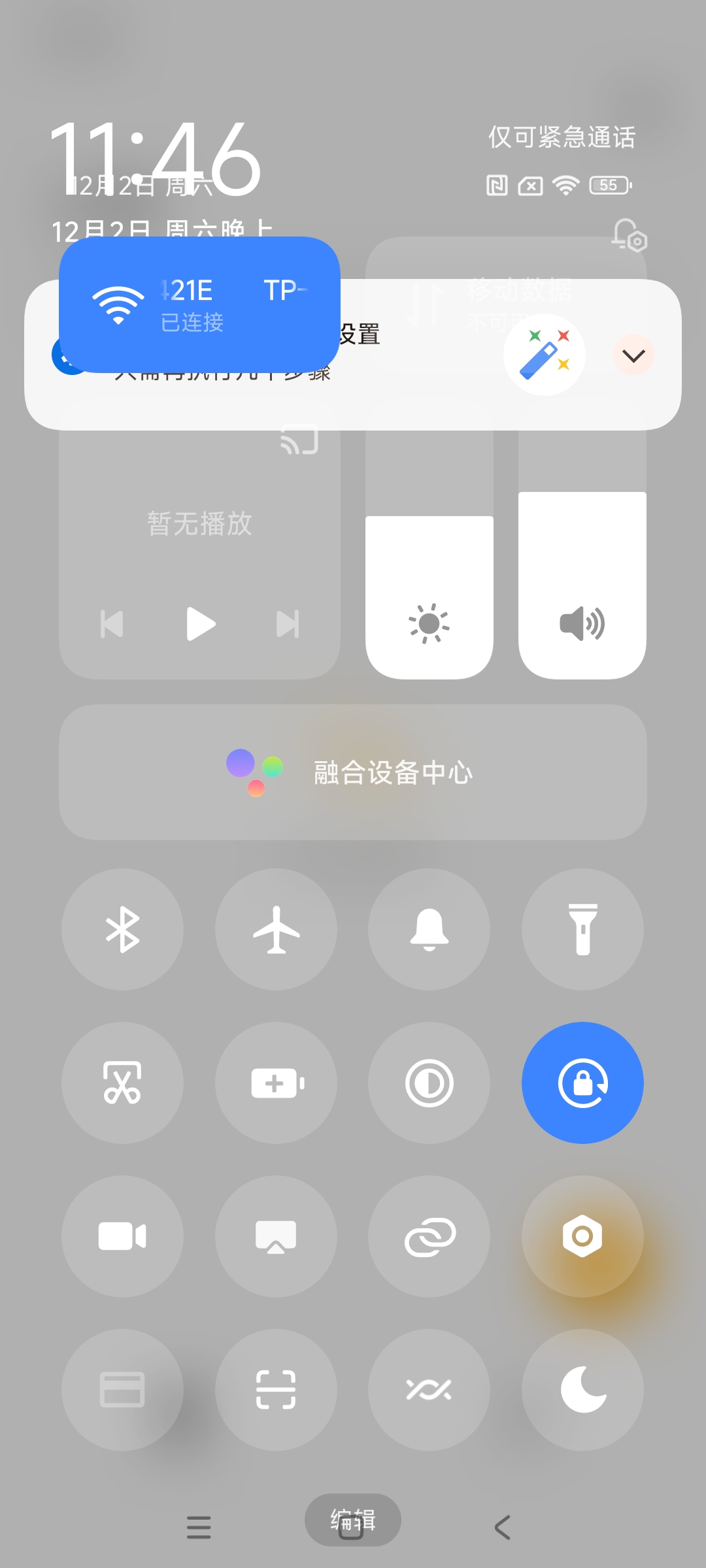
Task: Enable do not disturb moon tile
Action: tap(582, 1390)
